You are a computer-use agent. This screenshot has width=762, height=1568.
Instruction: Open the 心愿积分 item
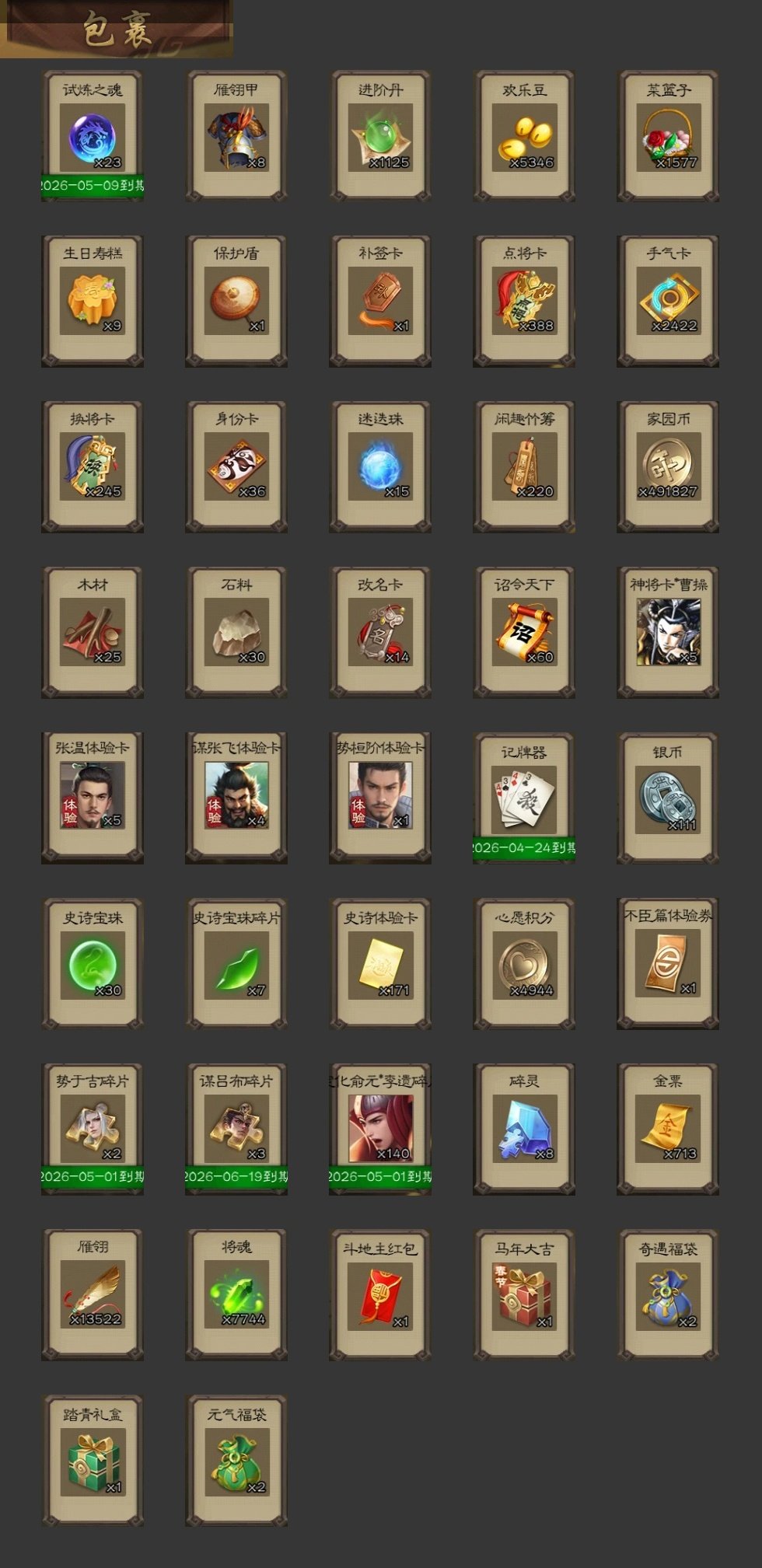[524, 966]
